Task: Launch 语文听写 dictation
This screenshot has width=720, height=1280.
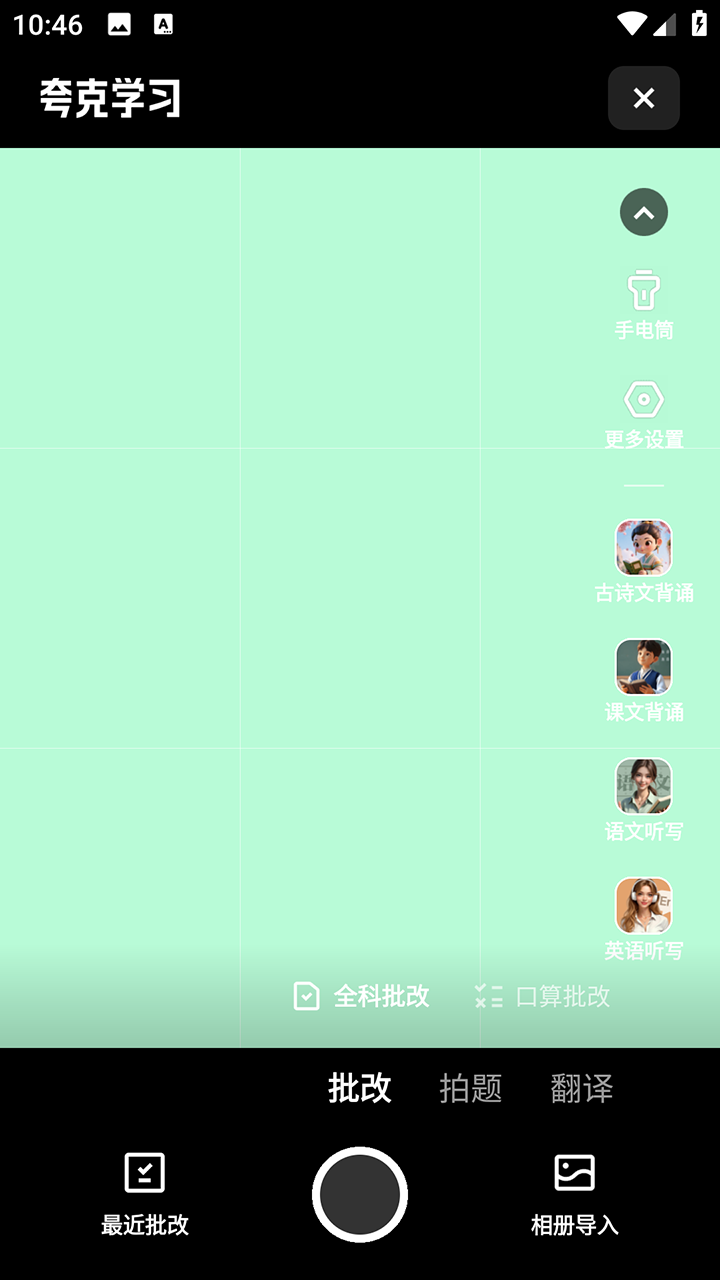Action: click(x=643, y=798)
